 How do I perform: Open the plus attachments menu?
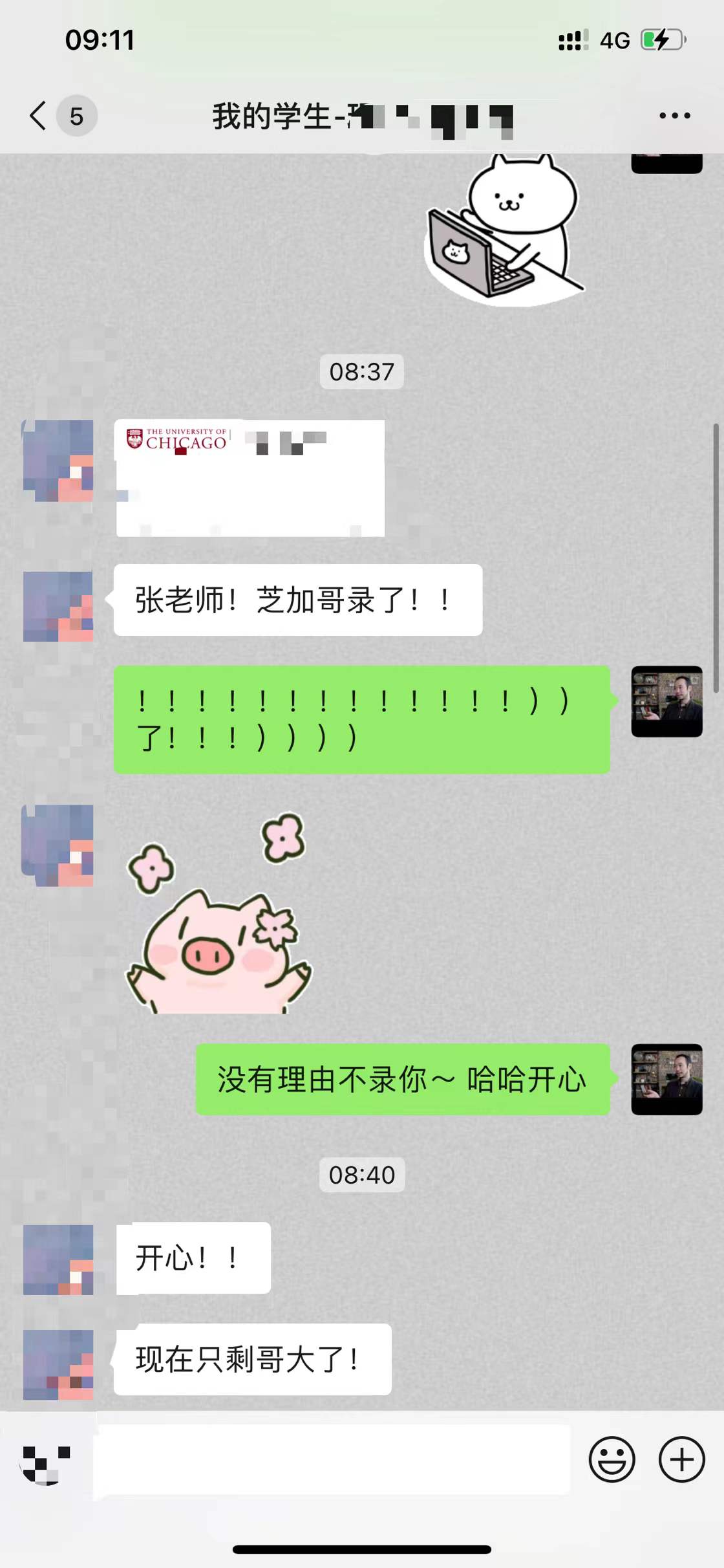pyautogui.click(x=681, y=1459)
